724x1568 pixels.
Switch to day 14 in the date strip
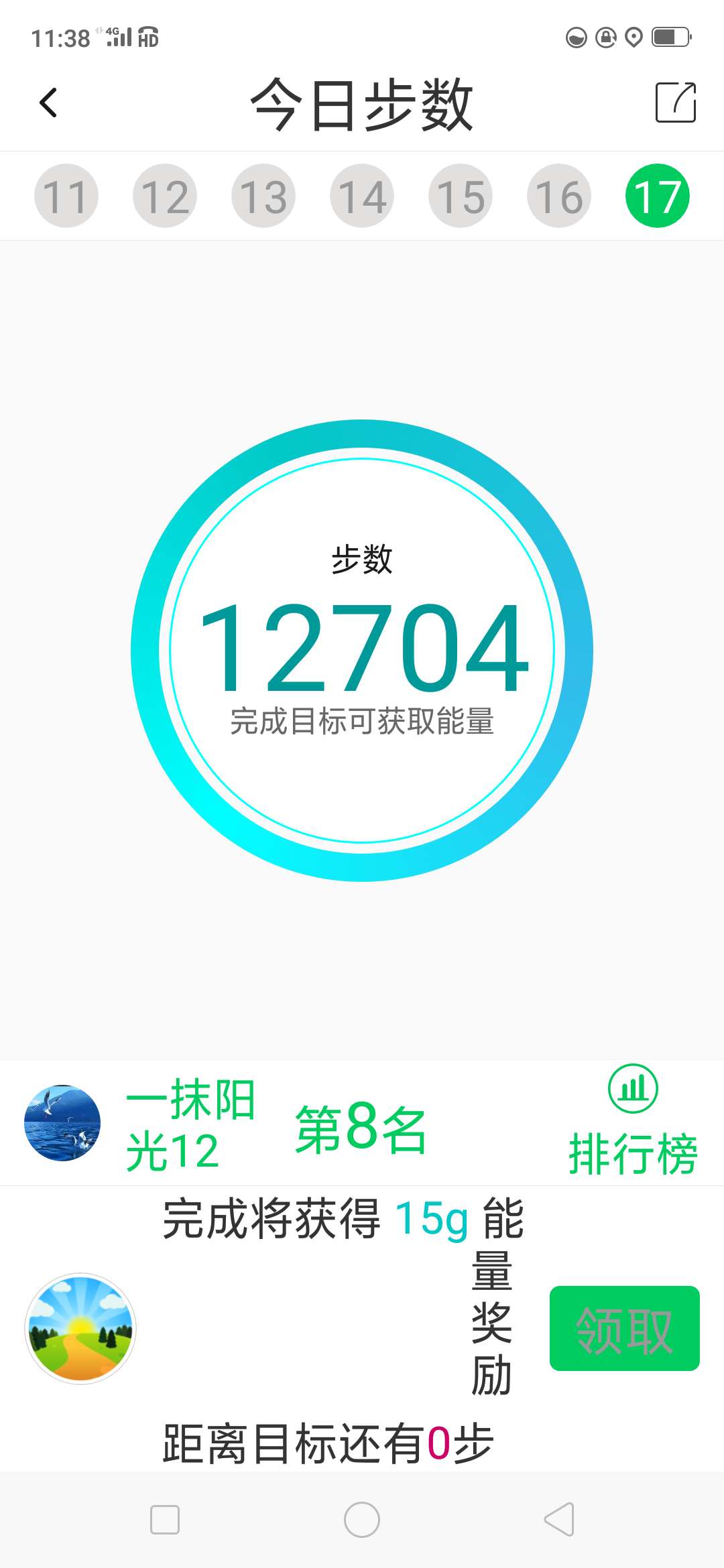tap(362, 195)
